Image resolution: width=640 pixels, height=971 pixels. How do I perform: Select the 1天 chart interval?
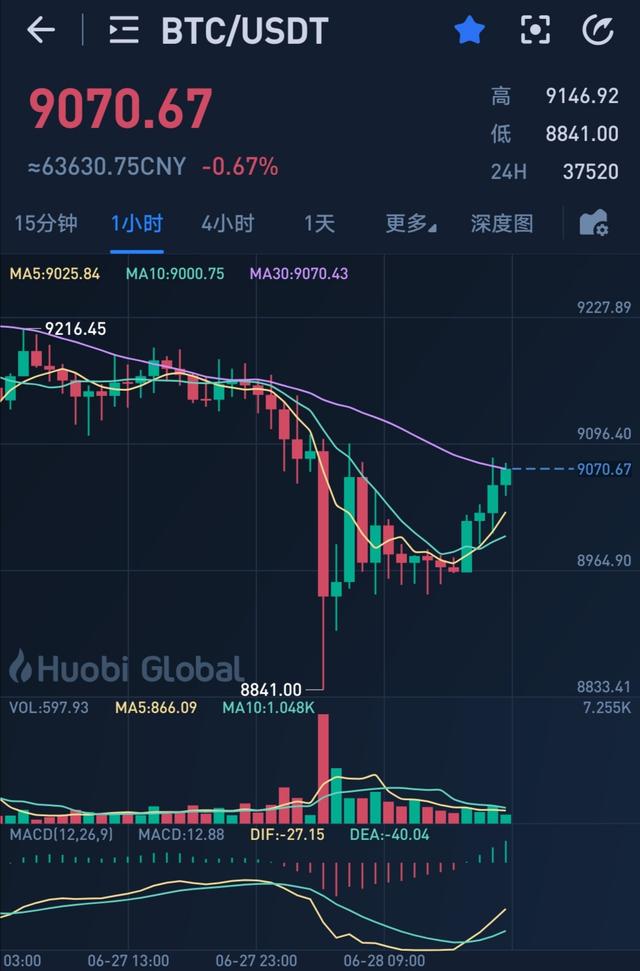pyautogui.click(x=319, y=223)
